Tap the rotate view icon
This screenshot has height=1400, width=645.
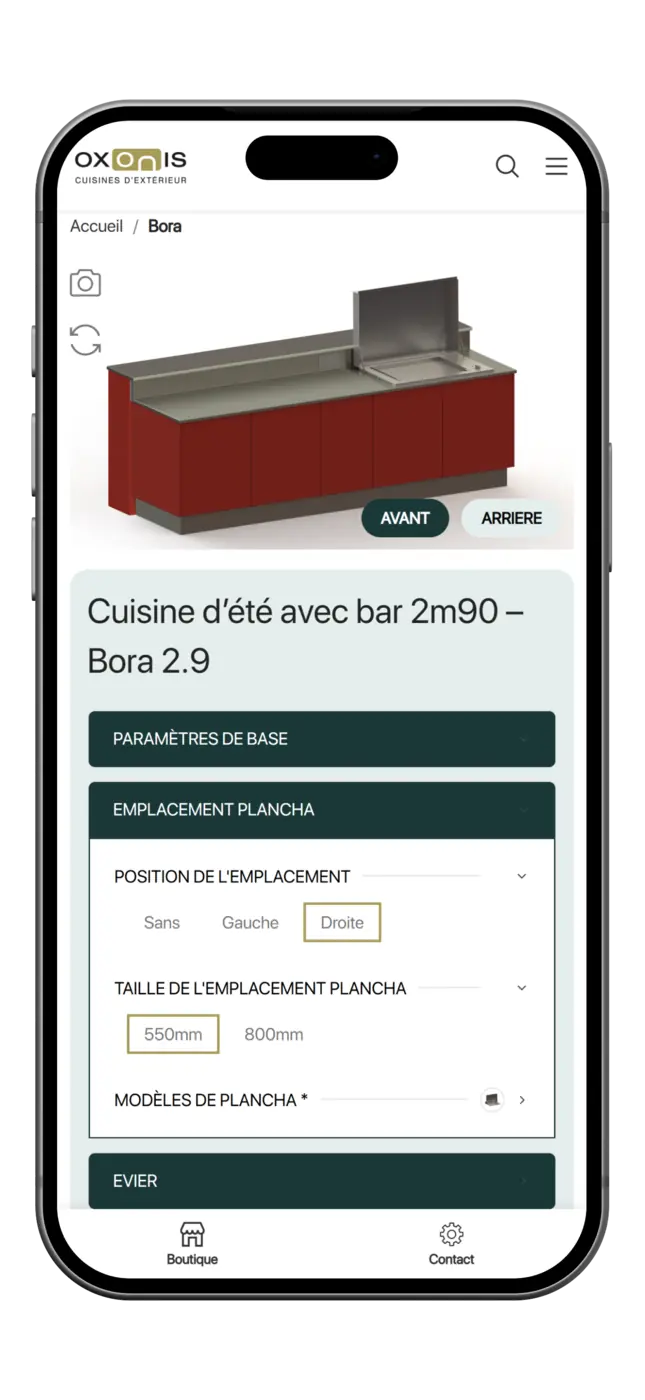click(85, 339)
